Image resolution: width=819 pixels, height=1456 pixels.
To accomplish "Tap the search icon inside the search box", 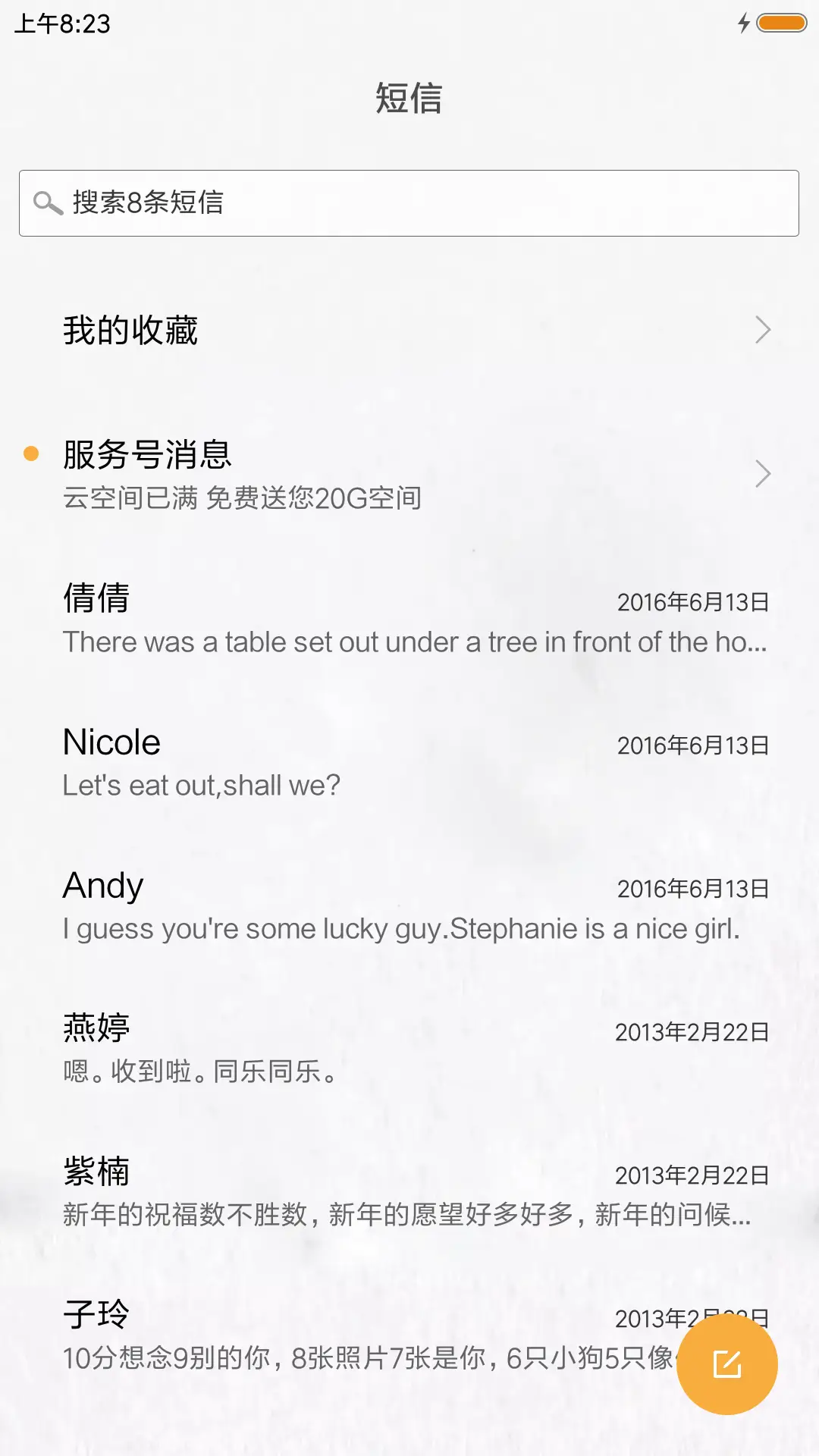I will click(47, 202).
